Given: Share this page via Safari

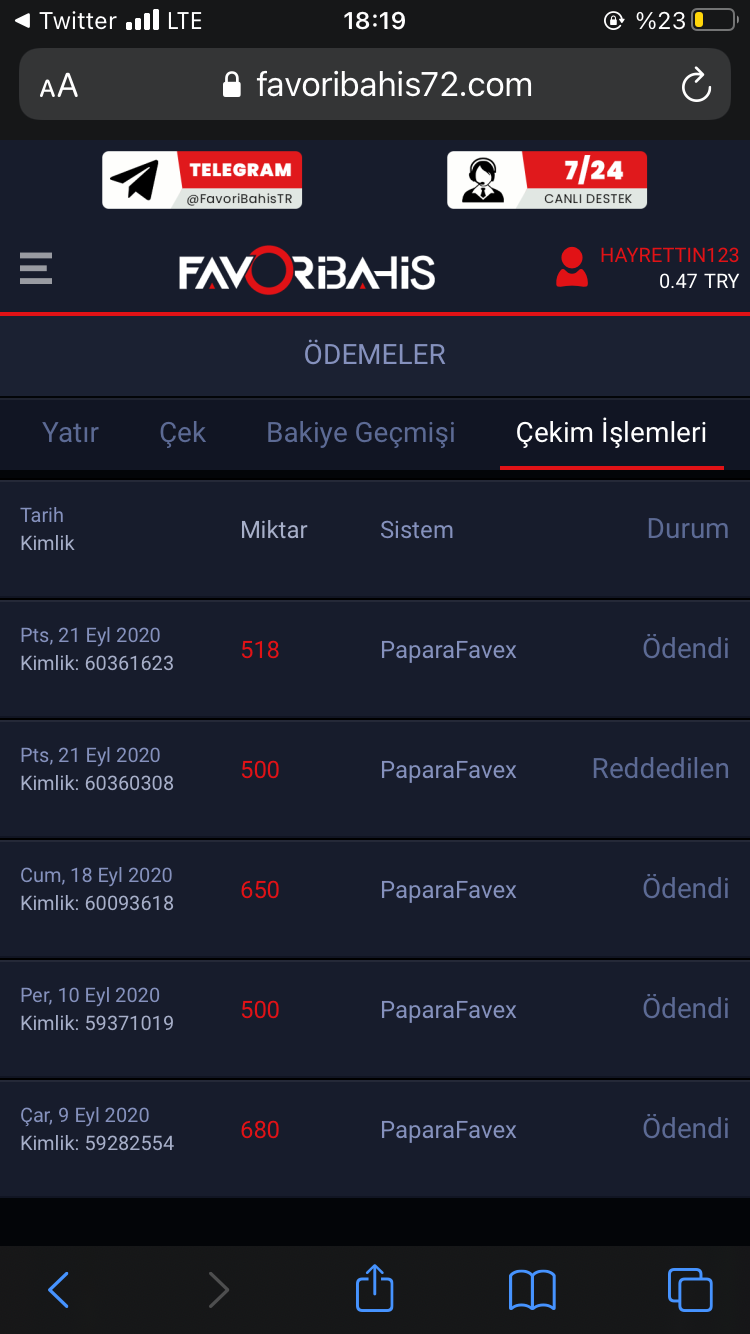Looking at the screenshot, I should tap(375, 1289).
